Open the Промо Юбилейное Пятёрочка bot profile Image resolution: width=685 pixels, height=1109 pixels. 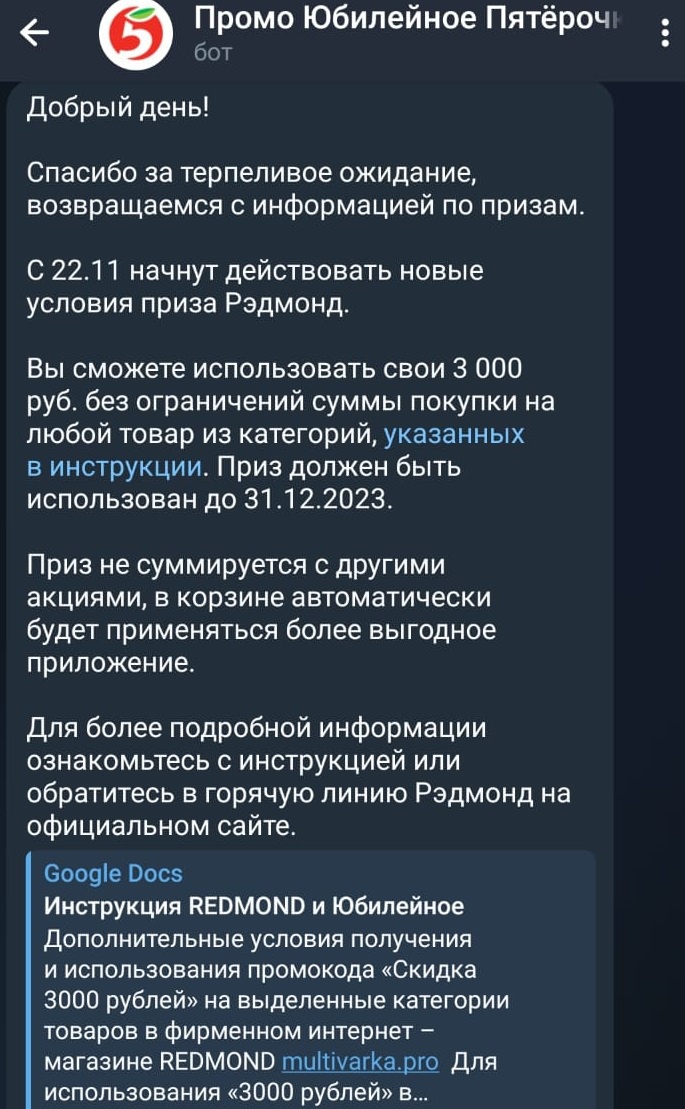click(400, 32)
